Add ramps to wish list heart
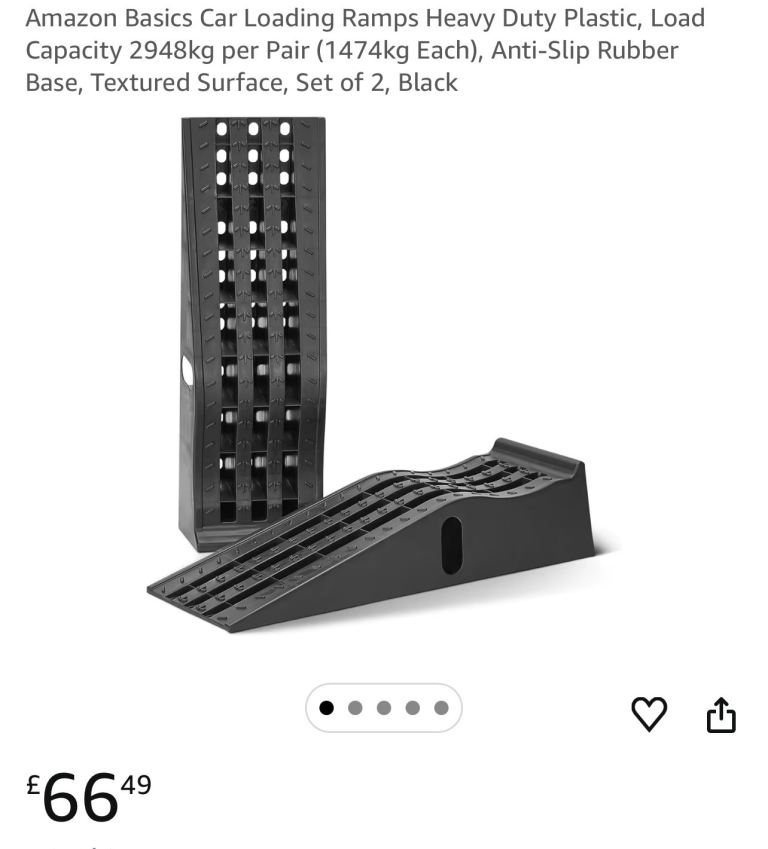 point(649,714)
